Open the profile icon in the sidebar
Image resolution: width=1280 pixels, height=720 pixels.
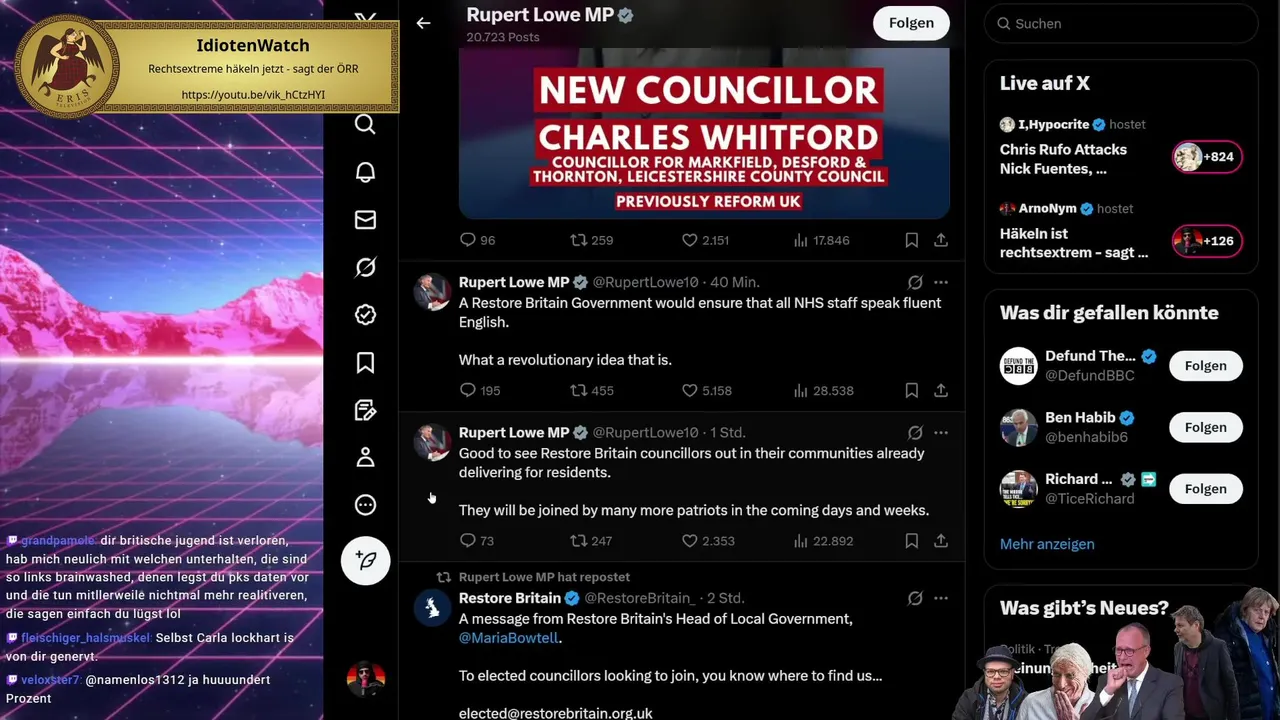pos(366,458)
